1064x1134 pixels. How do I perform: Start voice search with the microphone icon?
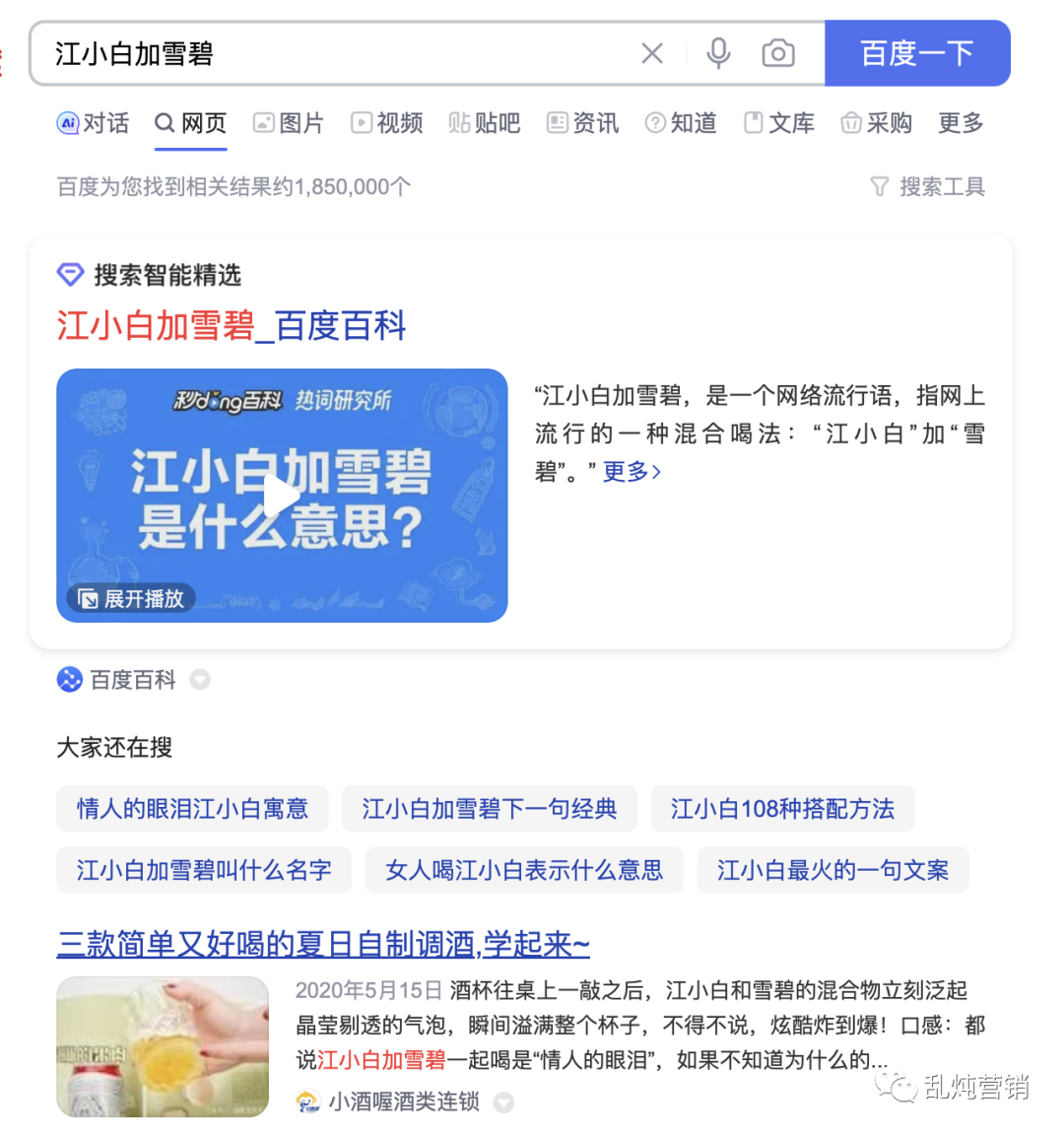(x=718, y=53)
